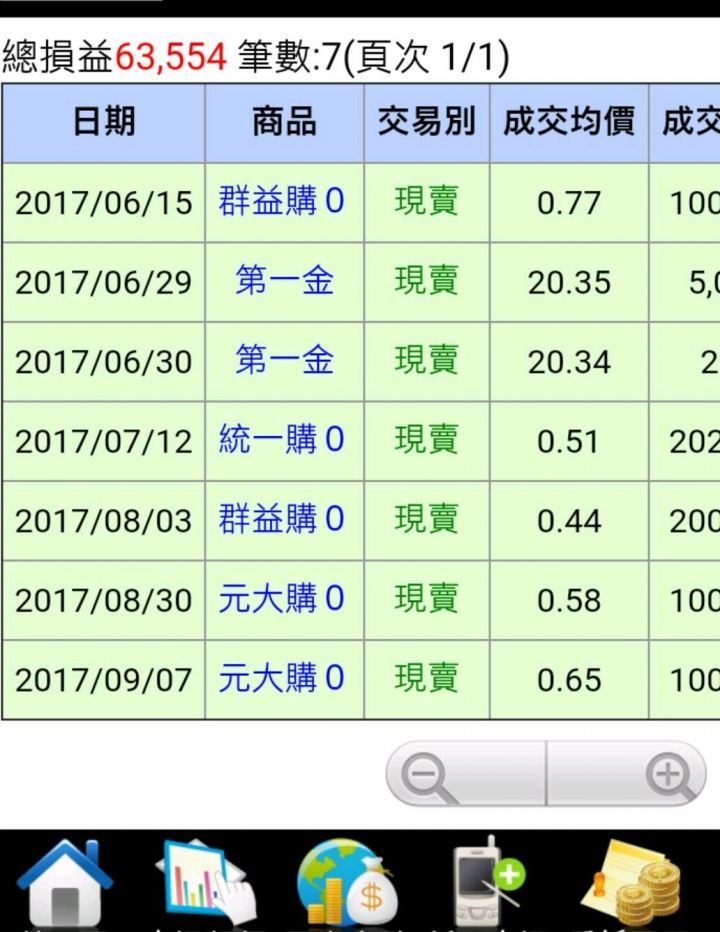Open the phone with plus icon
This screenshot has width=720, height=932.
coord(488,882)
